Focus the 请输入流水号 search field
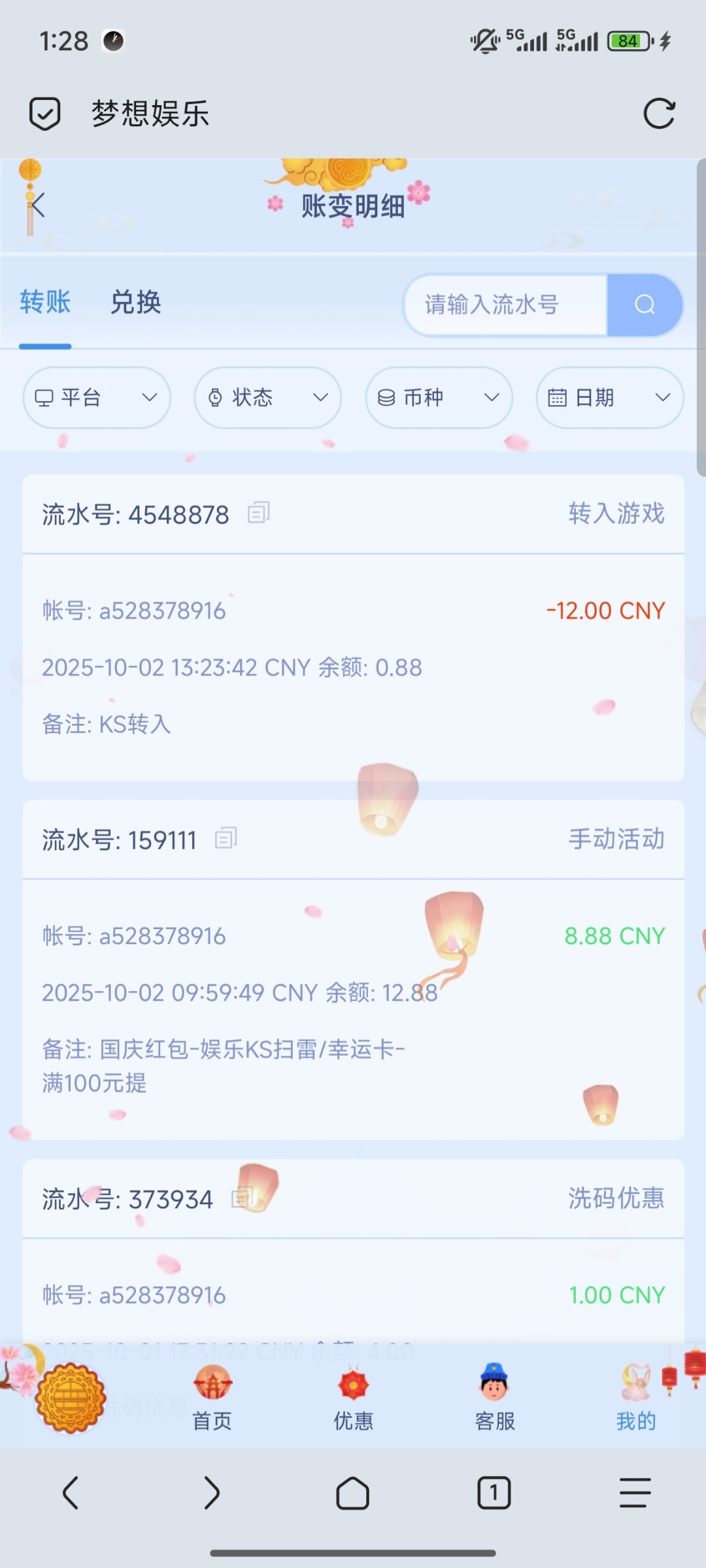This screenshot has height=1568, width=706. coord(505,304)
